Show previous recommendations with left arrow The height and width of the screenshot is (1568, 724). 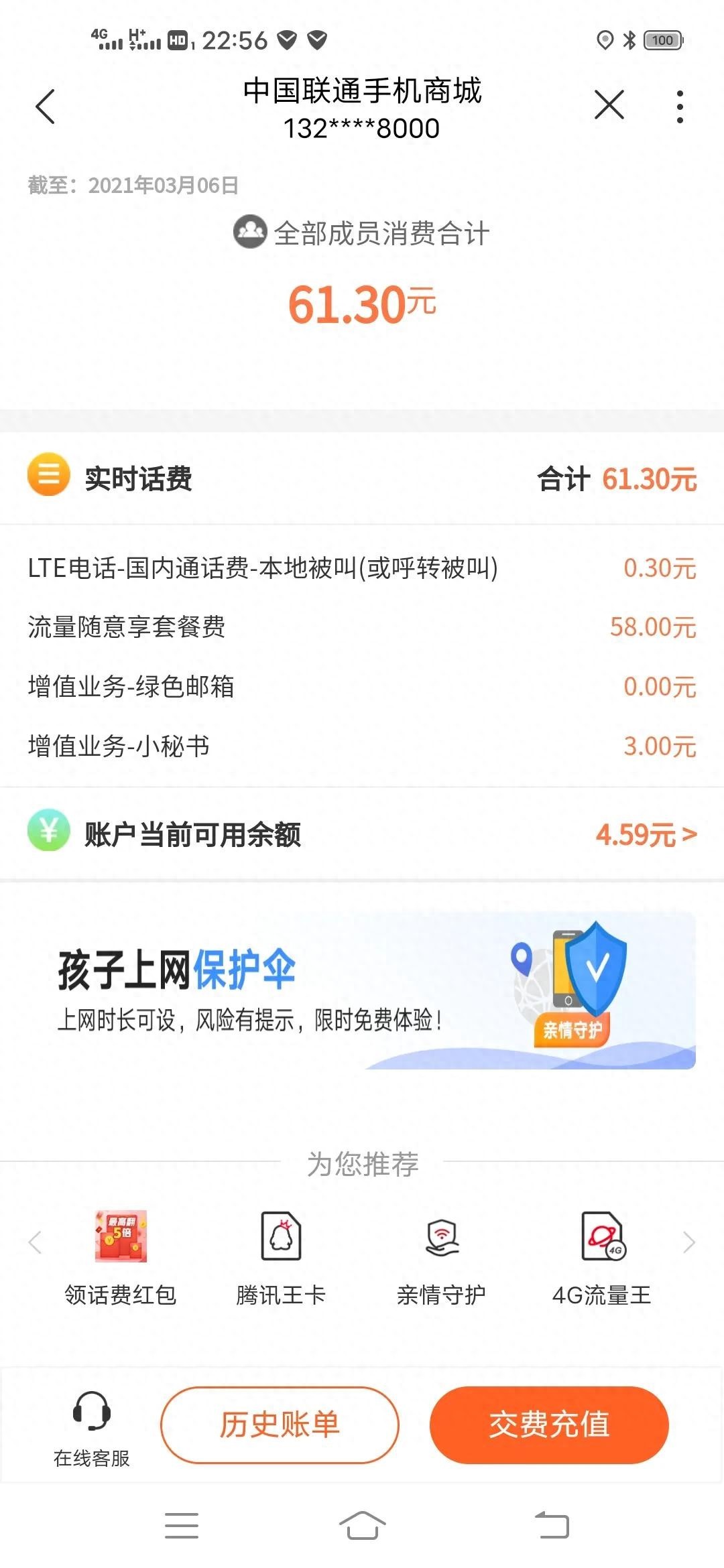tap(36, 1242)
